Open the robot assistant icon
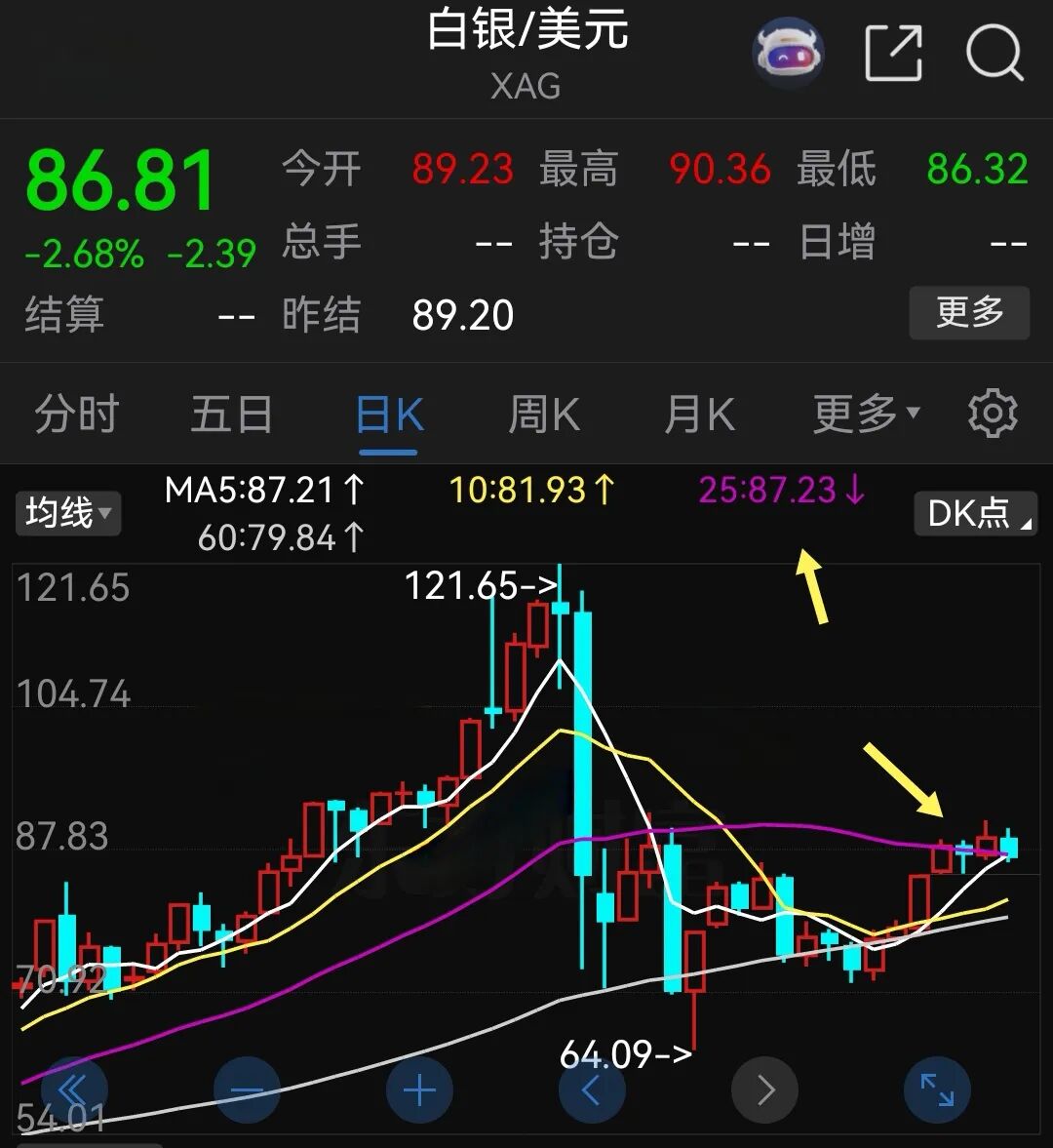 [788, 53]
